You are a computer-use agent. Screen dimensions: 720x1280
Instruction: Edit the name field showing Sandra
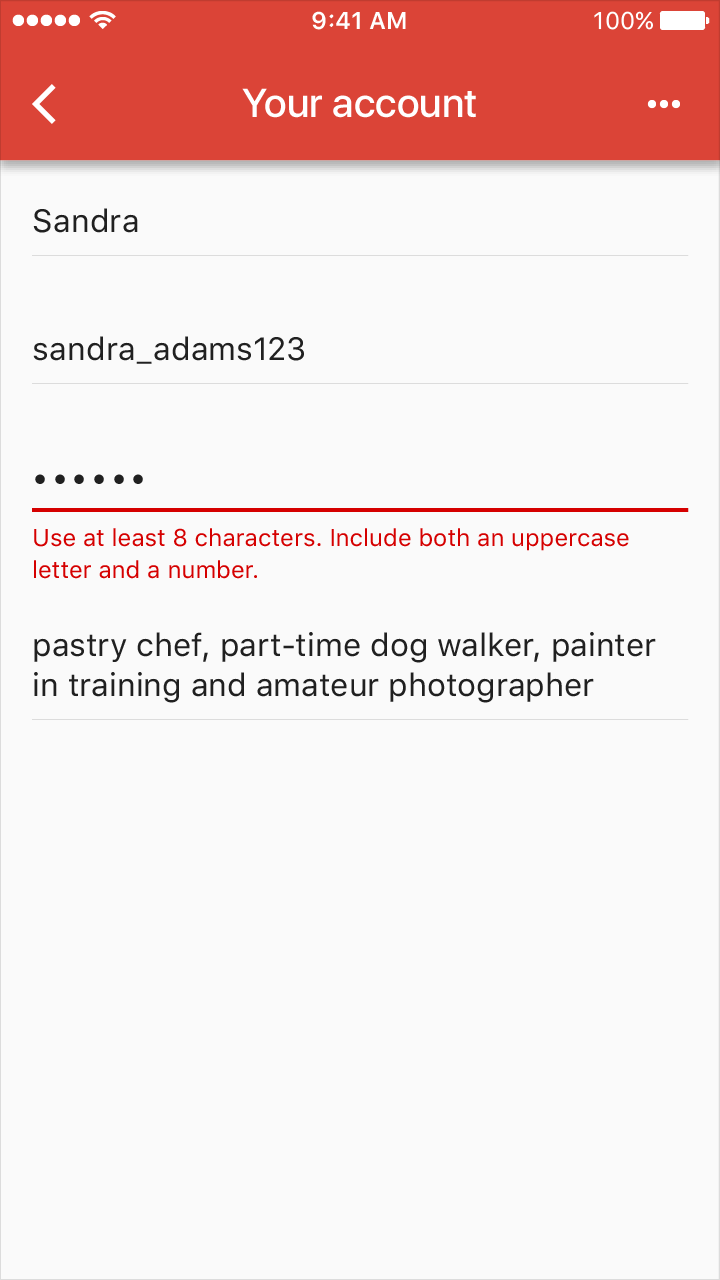click(x=360, y=221)
